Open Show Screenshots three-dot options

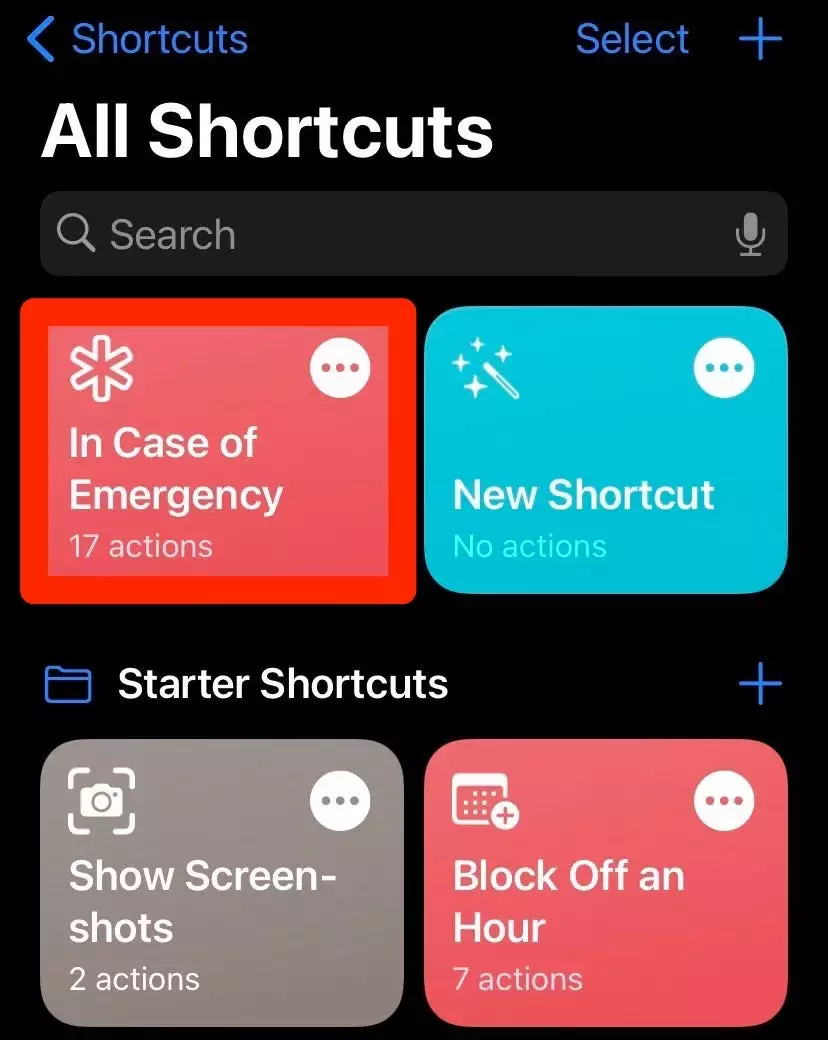(340, 801)
